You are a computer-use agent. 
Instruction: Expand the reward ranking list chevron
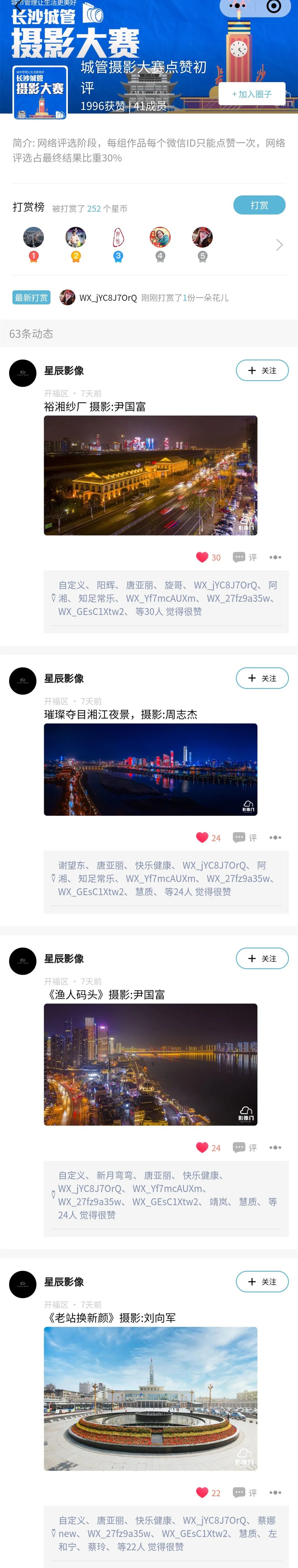tap(279, 245)
